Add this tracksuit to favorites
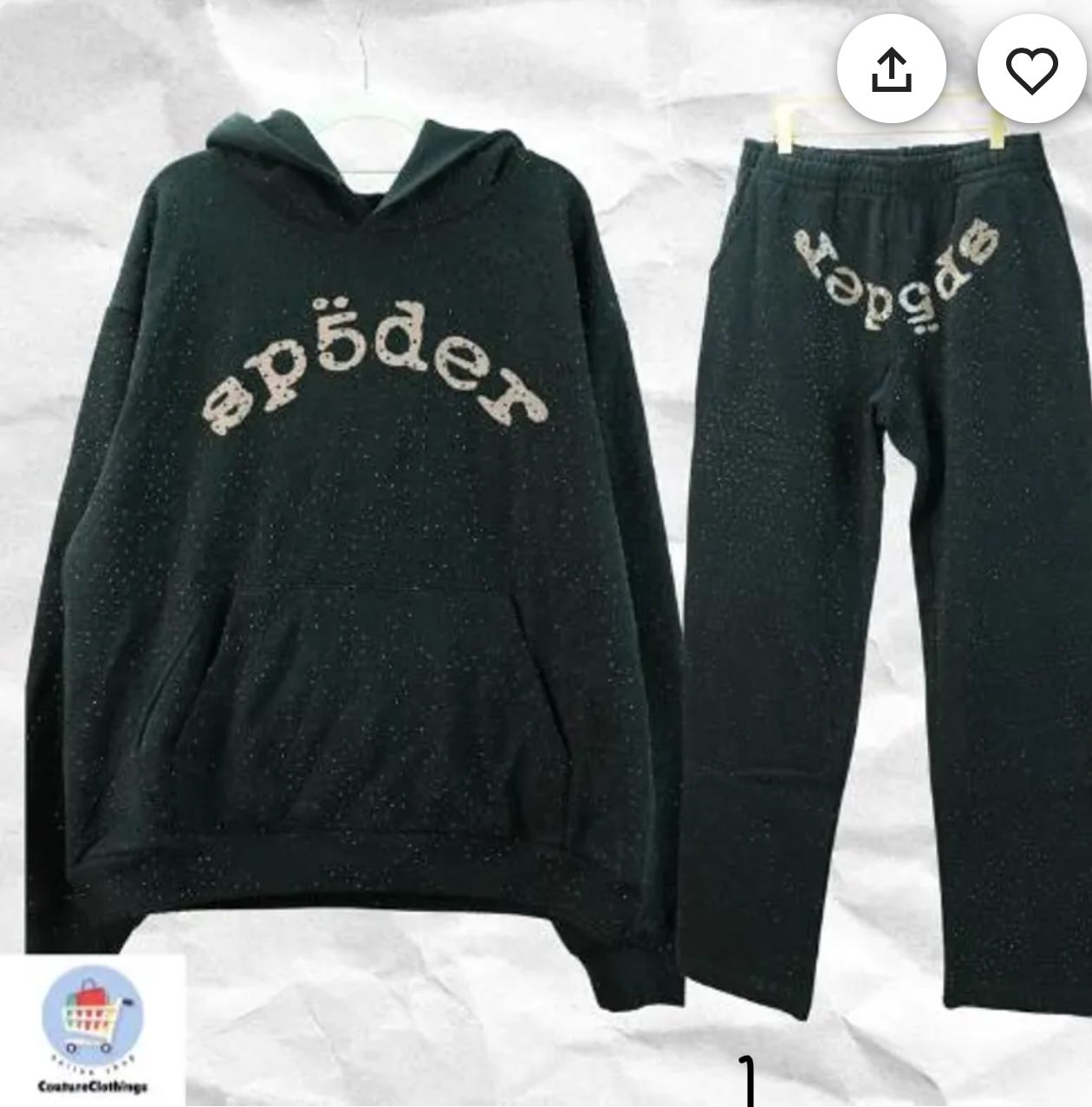Screen dimensions: 1092x1107 click(x=1031, y=68)
